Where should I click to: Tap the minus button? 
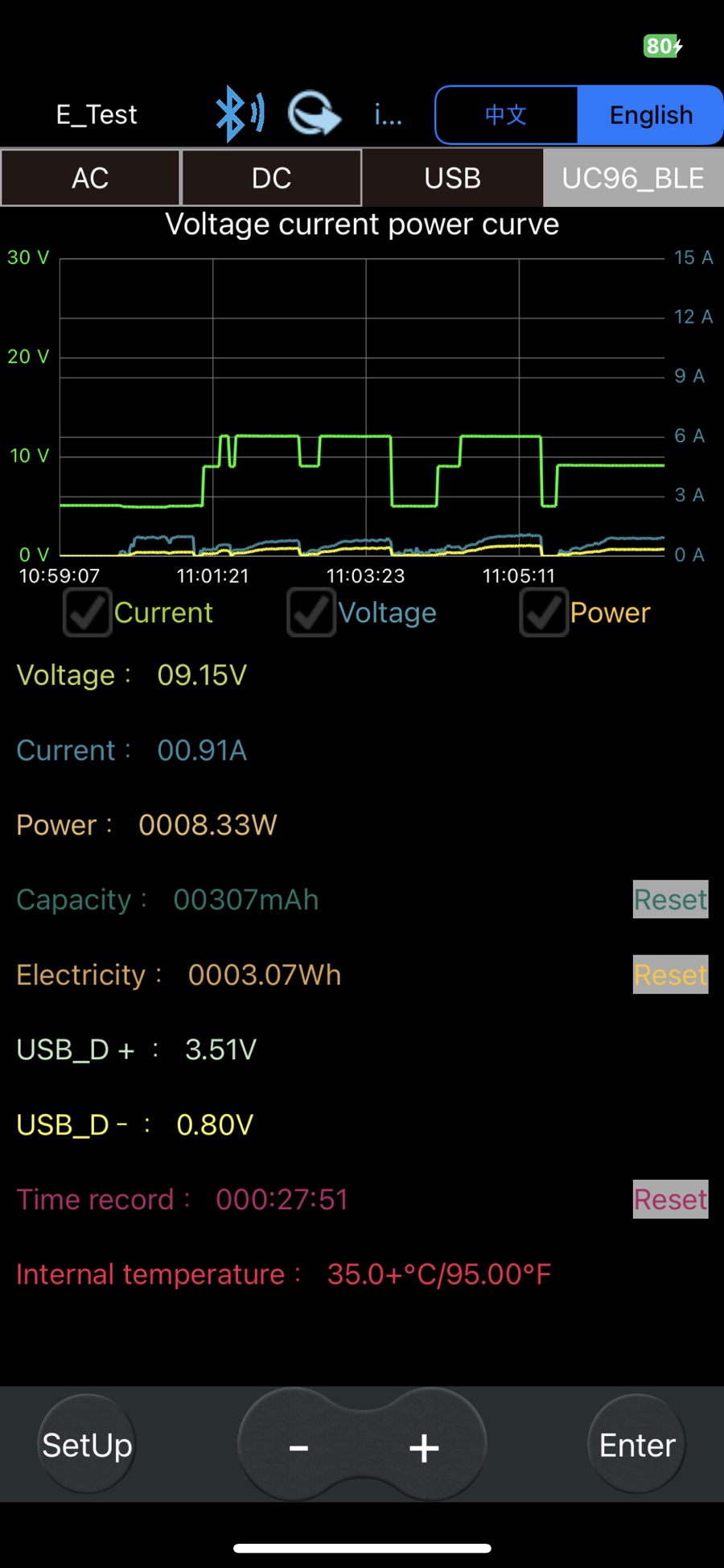pos(298,1448)
